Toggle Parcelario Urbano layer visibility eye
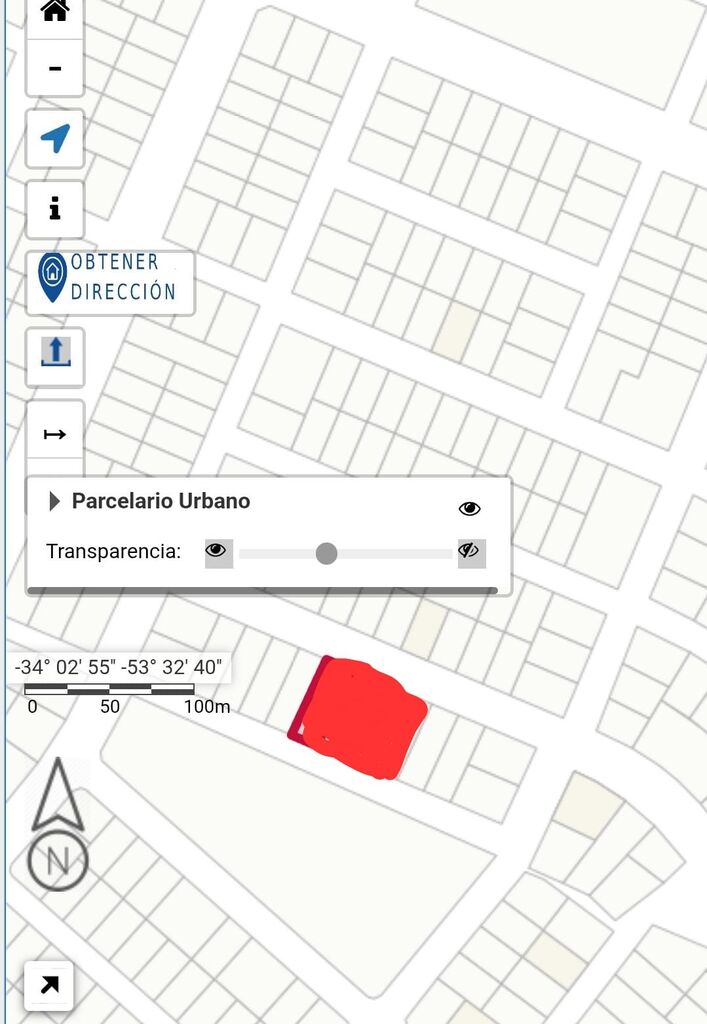This screenshot has width=707, height=1024. tap(469, 508)
